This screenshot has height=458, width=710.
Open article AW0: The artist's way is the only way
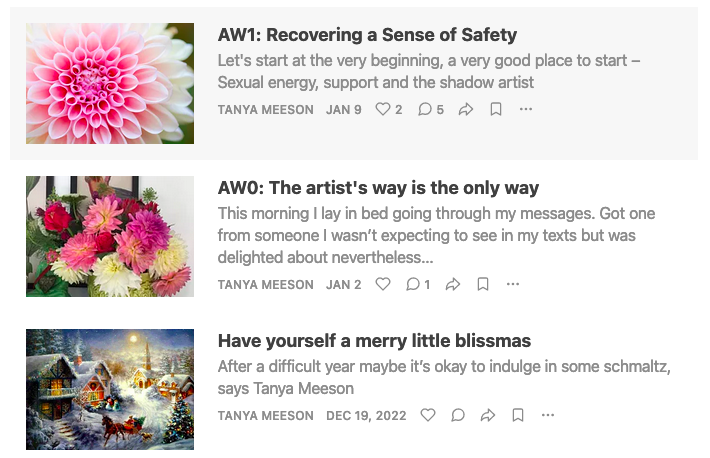pyautogui.click(x=378, y=187)
